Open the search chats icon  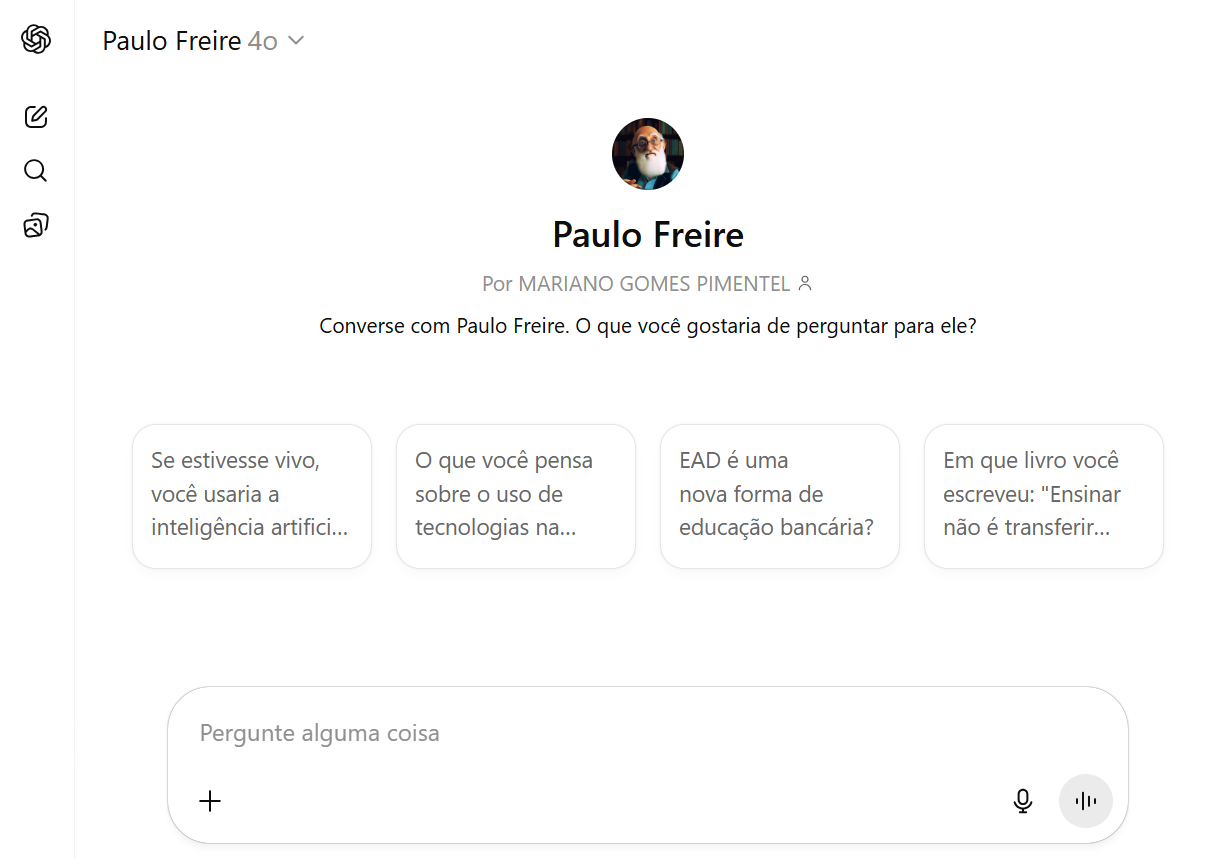click(36, 171)
